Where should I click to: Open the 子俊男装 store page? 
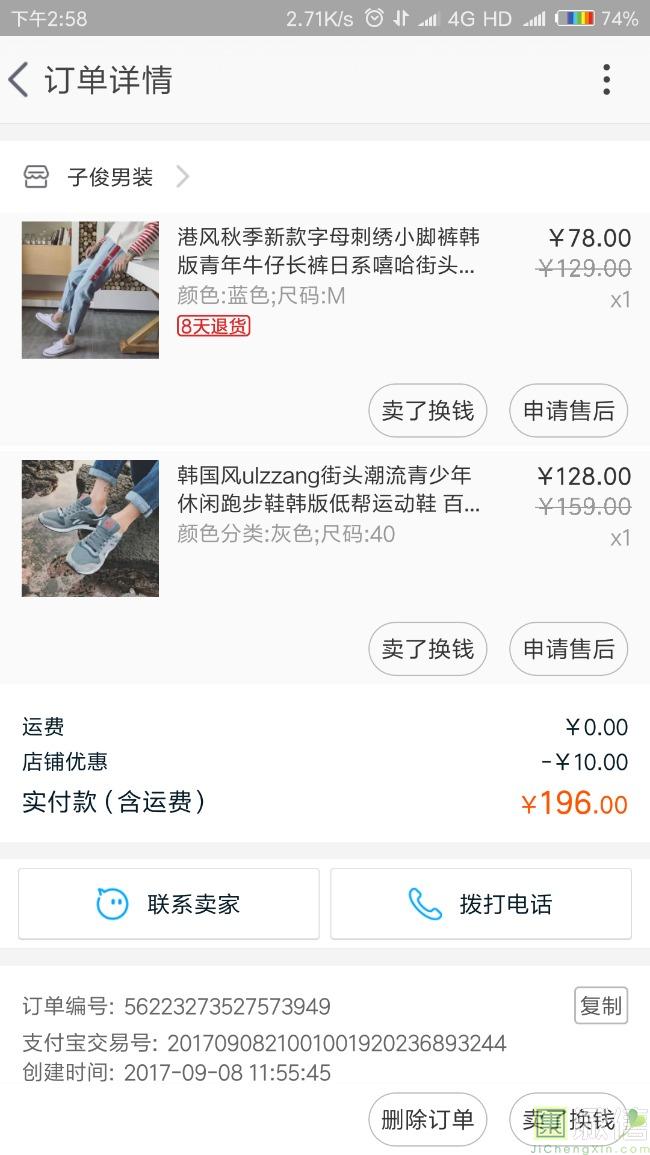110,177
